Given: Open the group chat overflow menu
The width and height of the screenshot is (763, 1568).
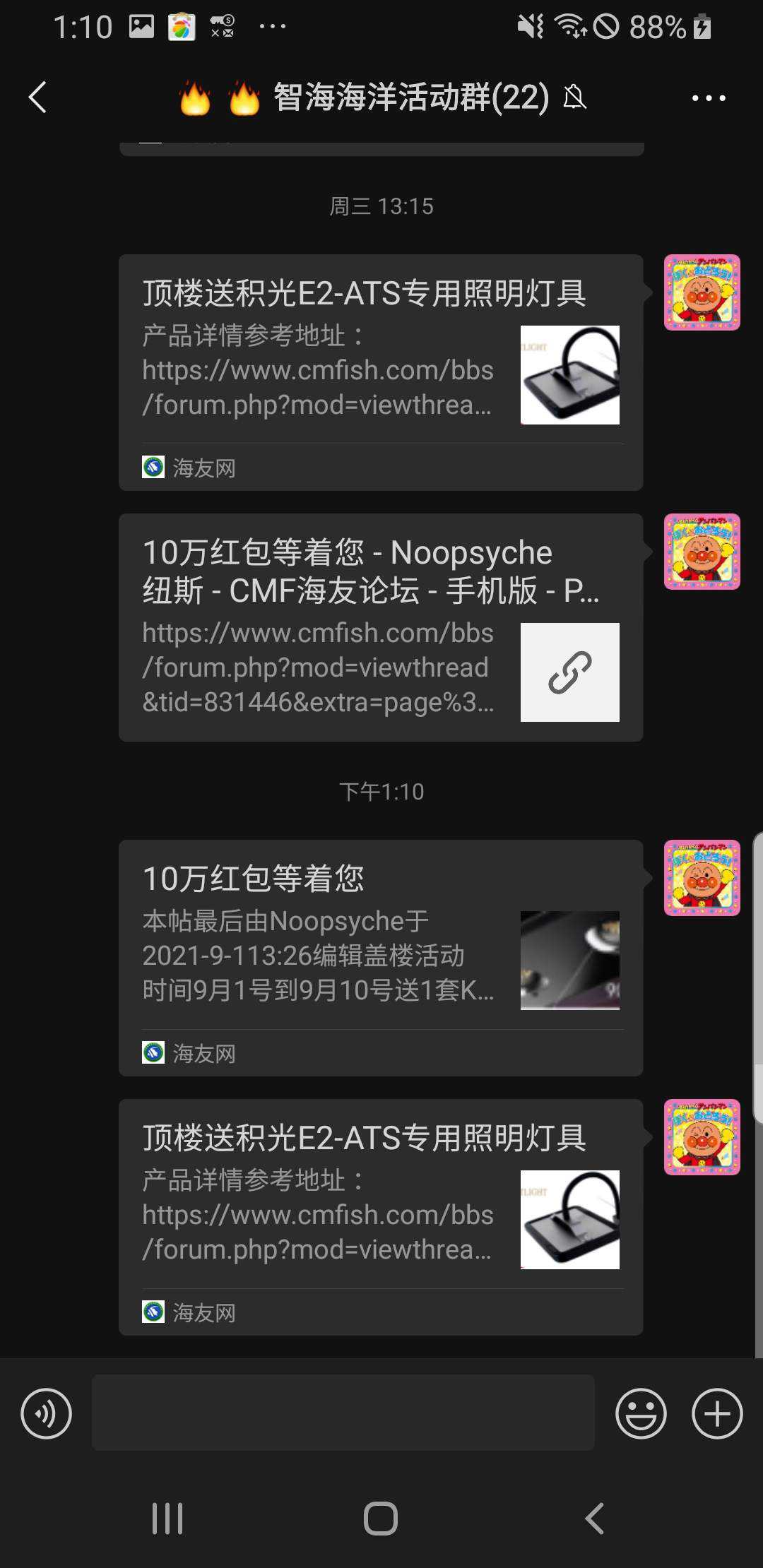Looking at the screenshot, I should coord(708,98).
